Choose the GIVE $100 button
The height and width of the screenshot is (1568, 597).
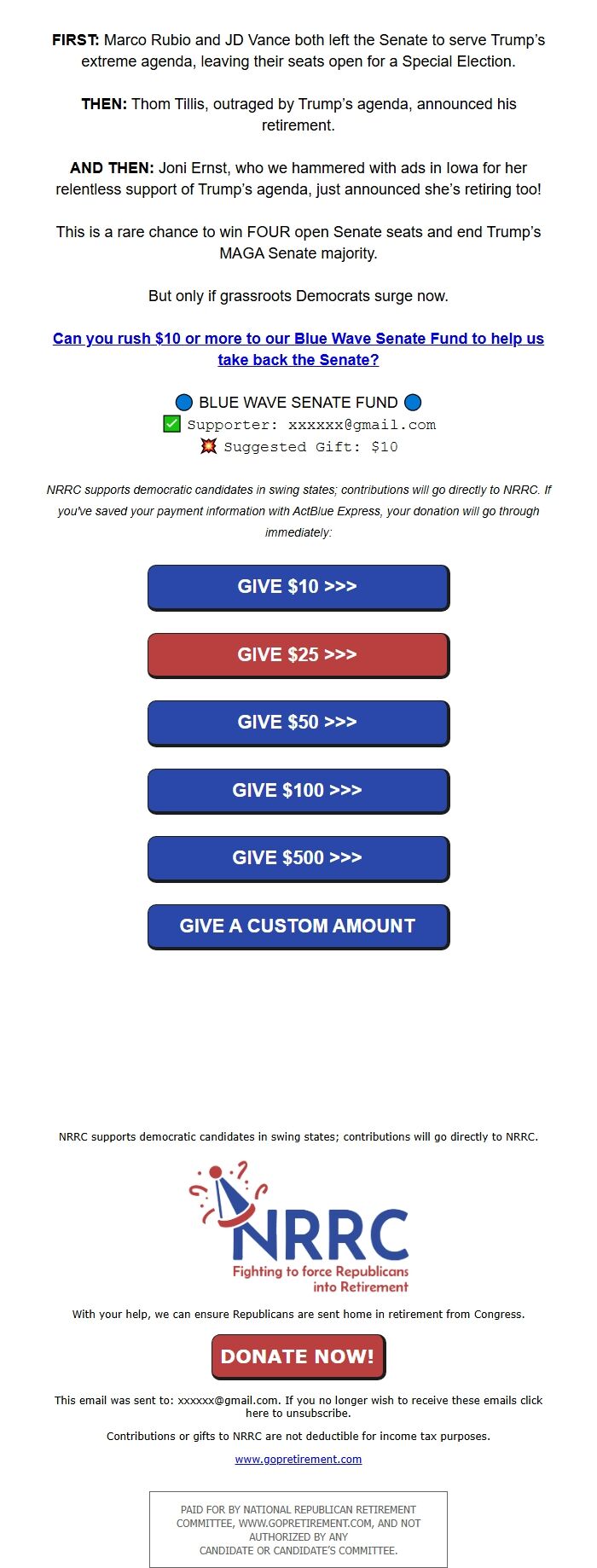tap(298, 791)
